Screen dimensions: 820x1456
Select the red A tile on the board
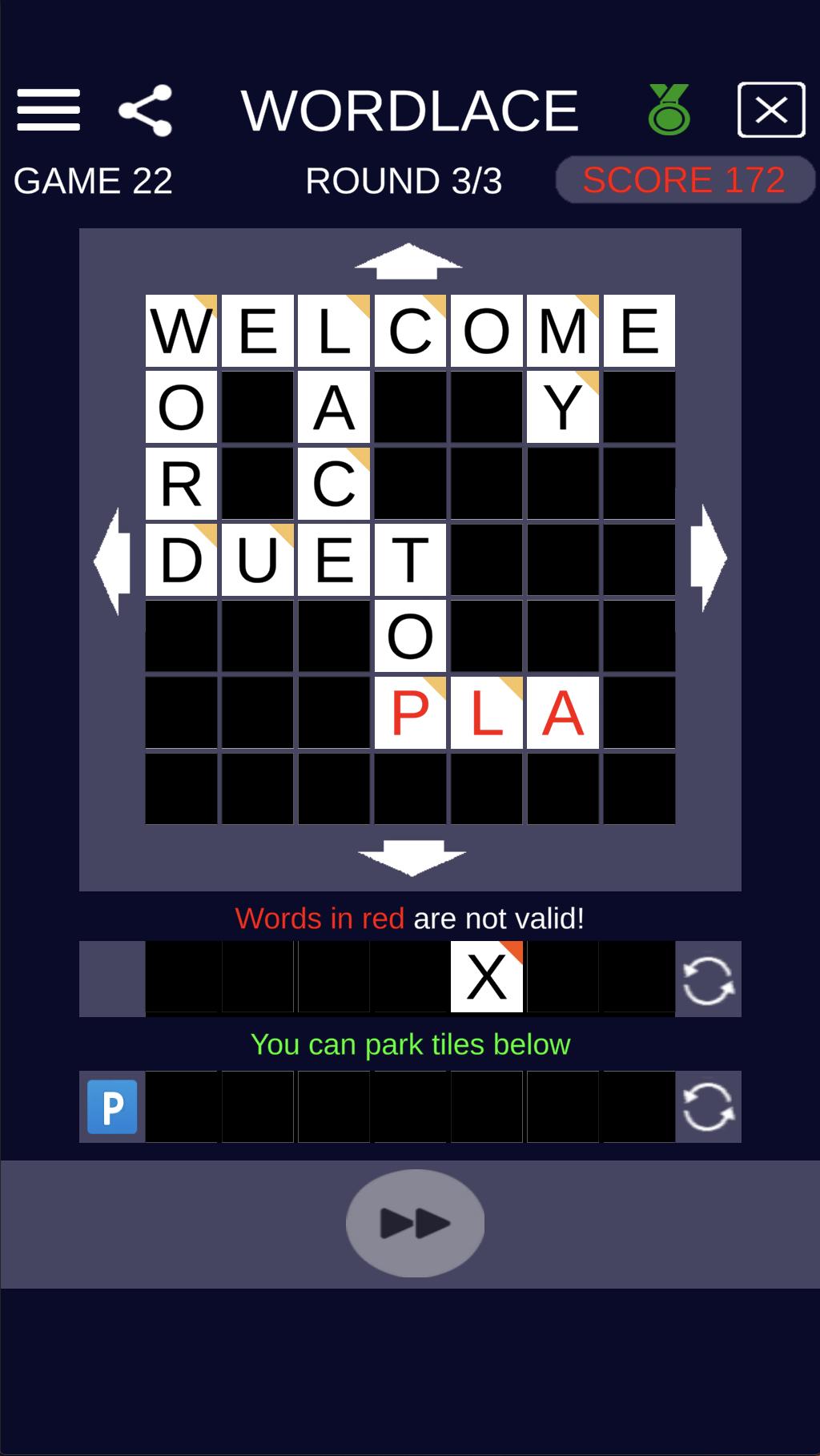(563, 713)
